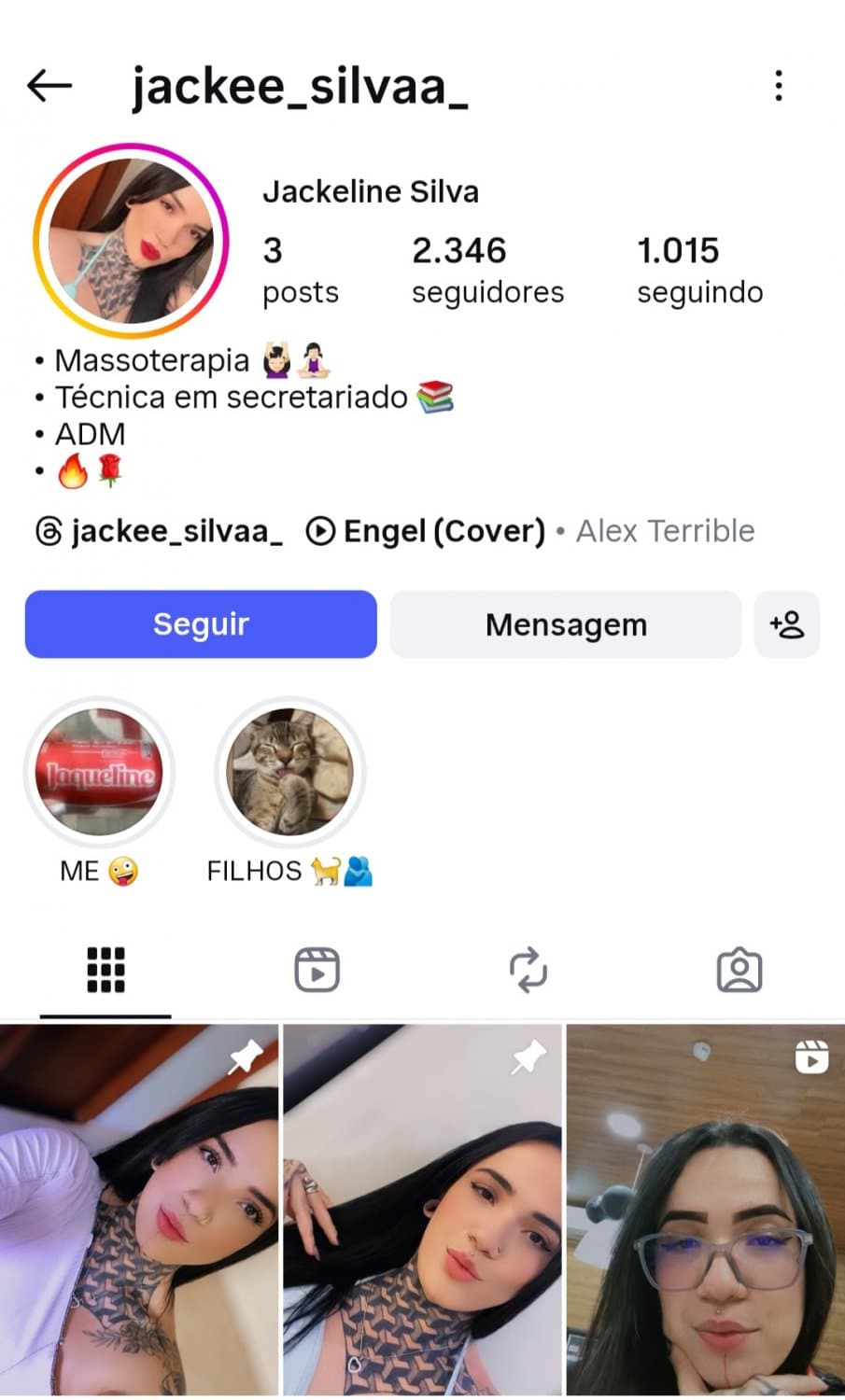845x1400 pixels.
Task: View the tagged photos tab icon
Action: [739, 971]
